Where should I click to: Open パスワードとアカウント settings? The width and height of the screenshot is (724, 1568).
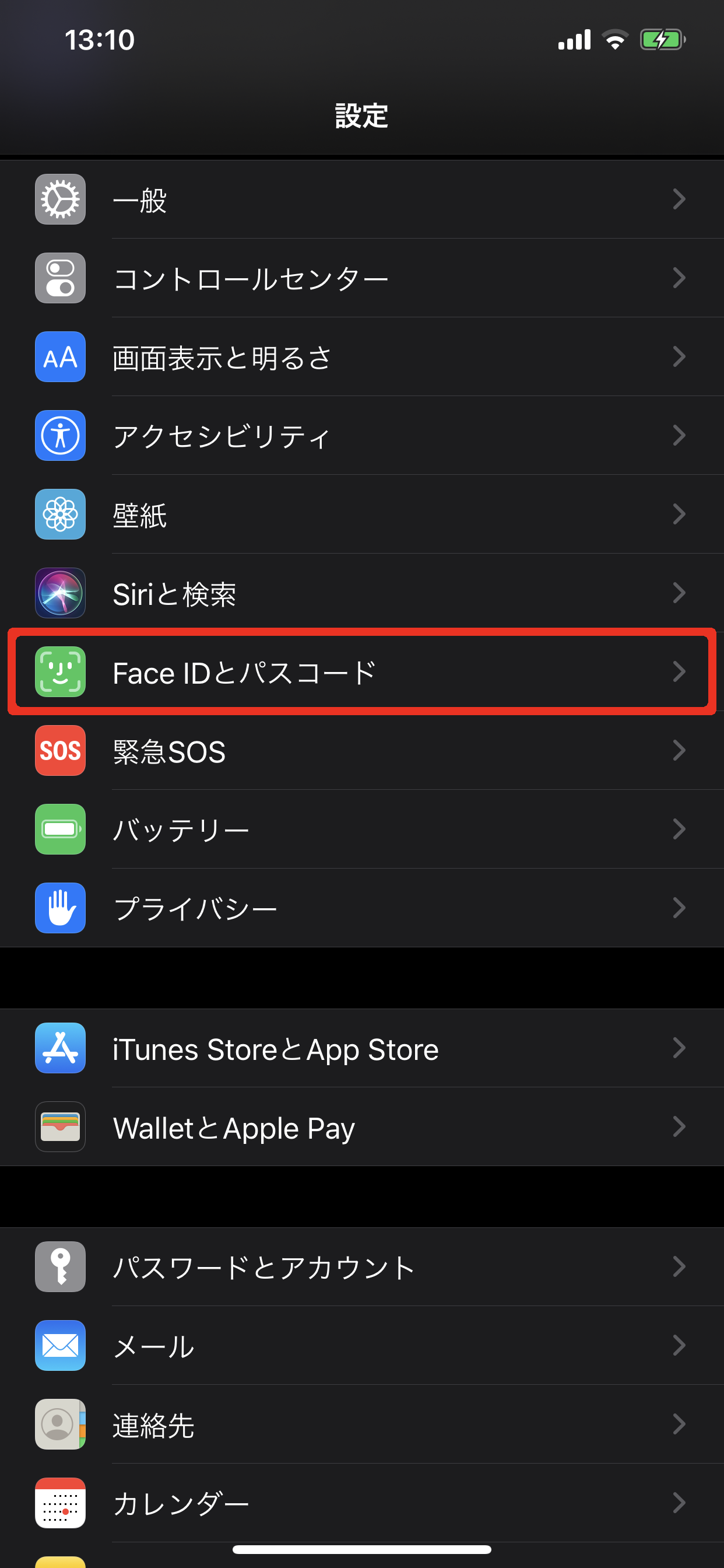[361, 1268]
